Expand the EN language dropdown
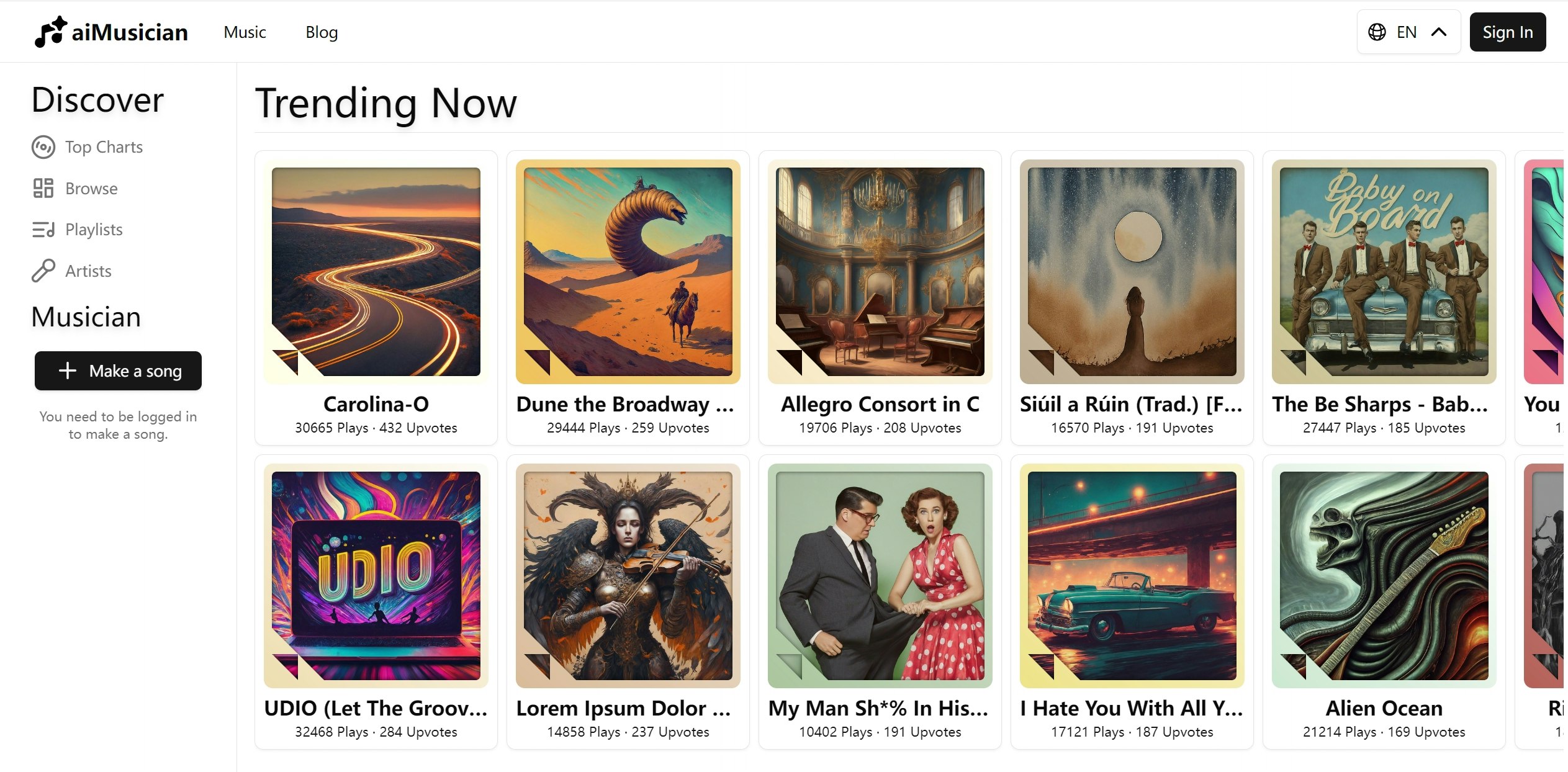Viewport: 1568px width, 772px height. click(1407, 32)
